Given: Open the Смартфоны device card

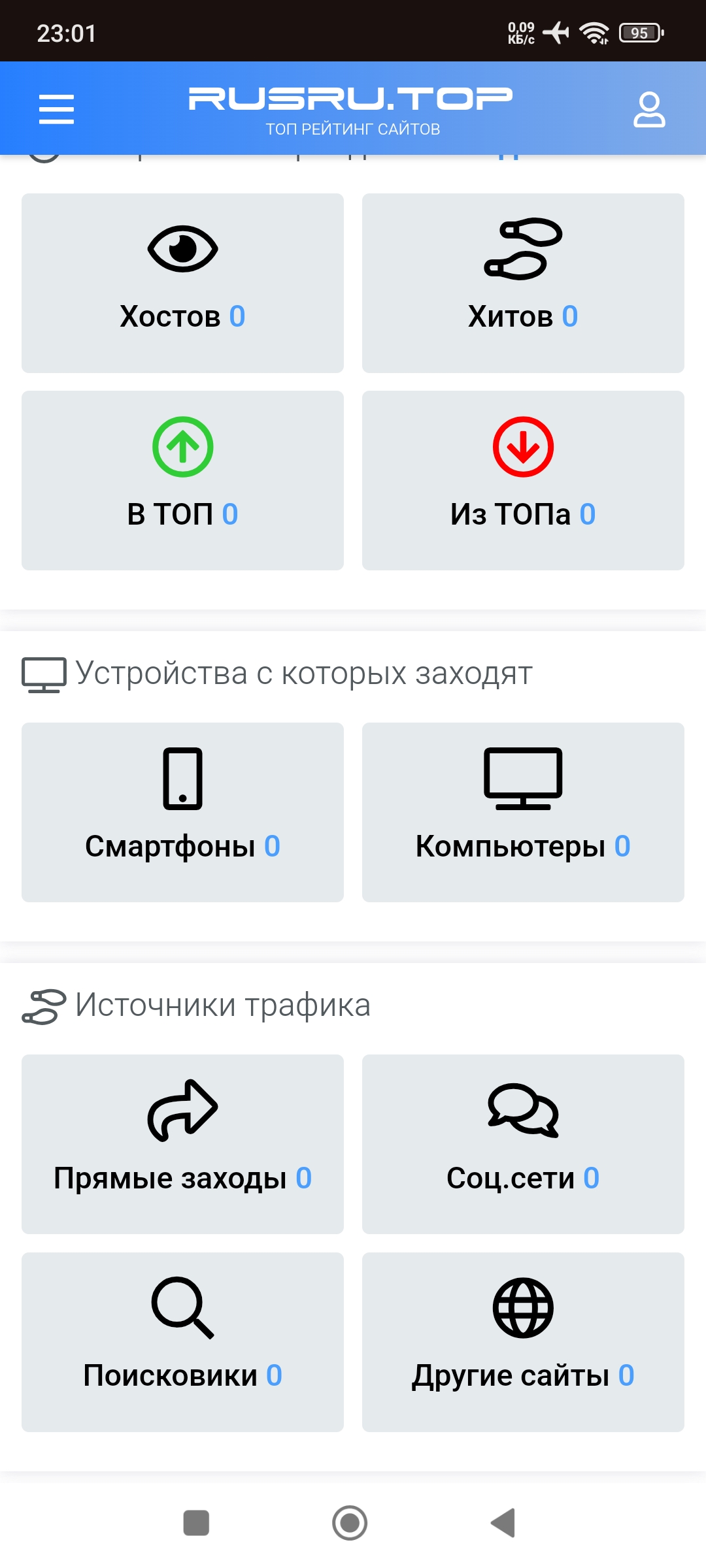Looking at the screenshot, I should click(182, 812).
